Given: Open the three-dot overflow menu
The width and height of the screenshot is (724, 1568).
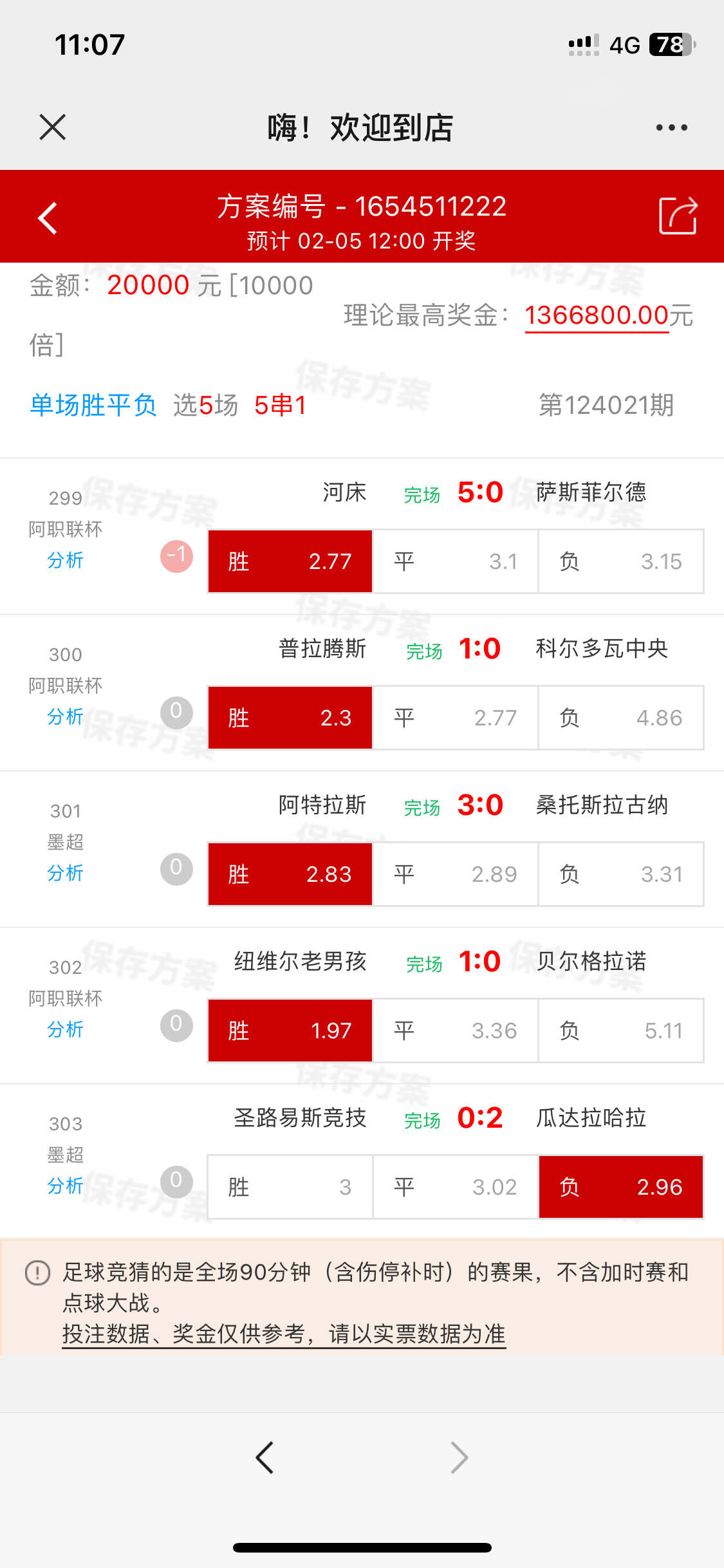Looking at the screenshot, I should [671, 127].
